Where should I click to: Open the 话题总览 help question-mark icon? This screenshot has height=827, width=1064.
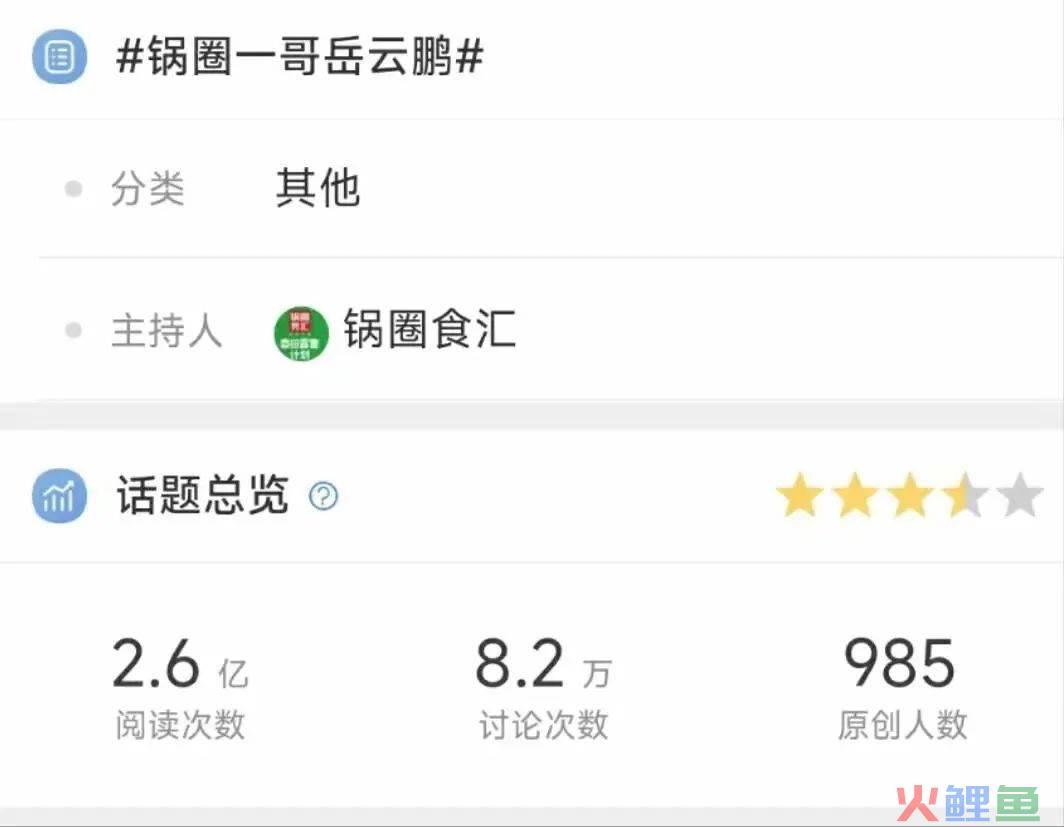coord(323,496)
